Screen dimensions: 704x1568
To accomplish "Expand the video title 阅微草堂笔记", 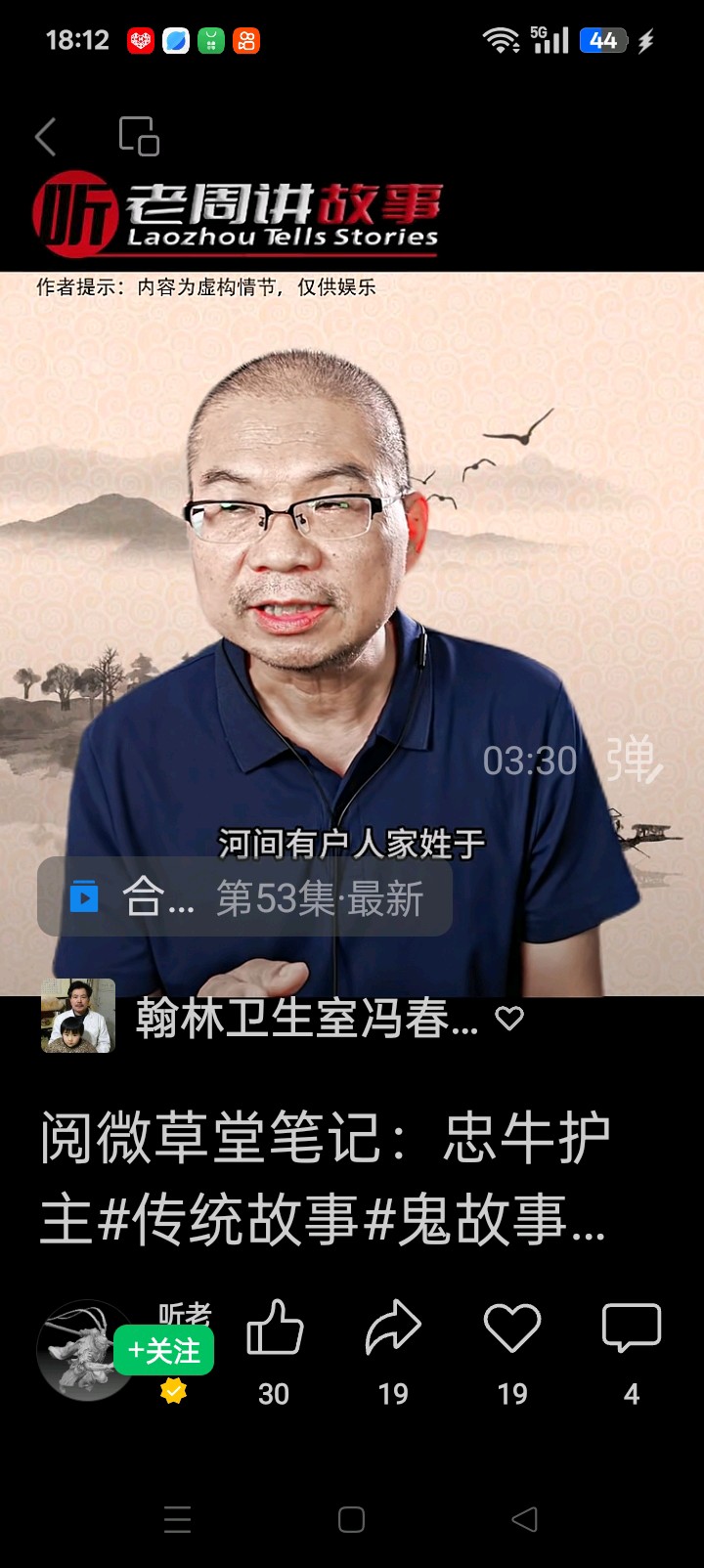I will click(x=323, y=1178).
